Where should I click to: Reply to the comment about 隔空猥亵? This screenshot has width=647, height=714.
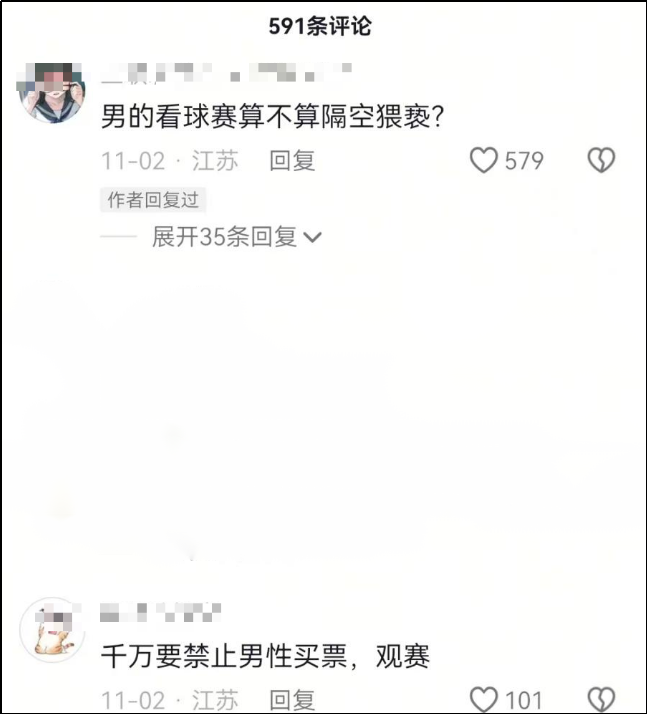click(292, 160)
